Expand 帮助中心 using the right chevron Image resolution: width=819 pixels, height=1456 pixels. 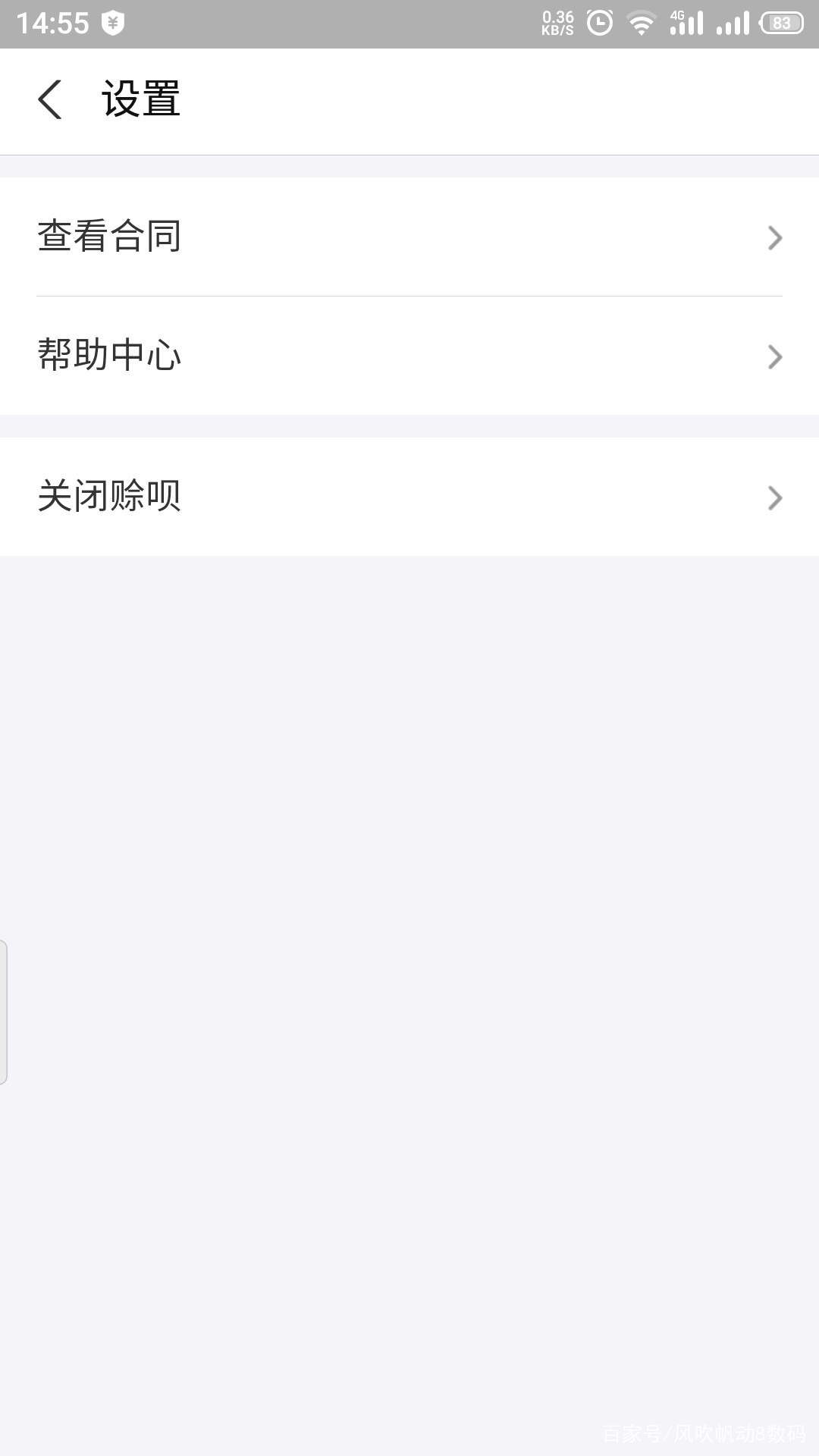point(774,356)
